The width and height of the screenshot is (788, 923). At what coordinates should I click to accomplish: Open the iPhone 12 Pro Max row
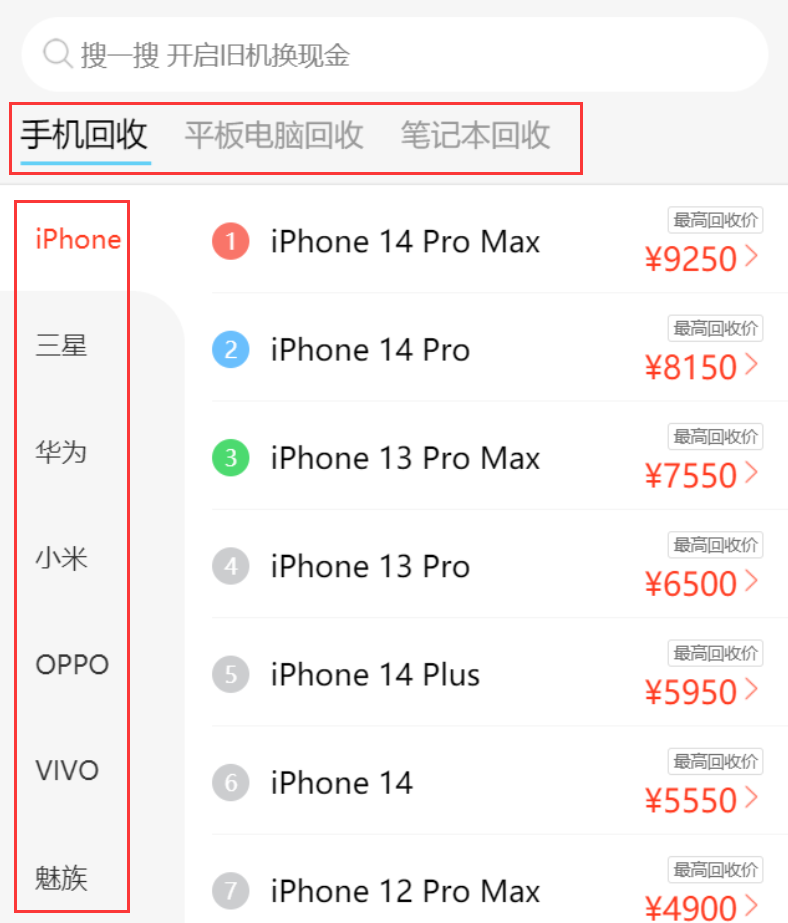coord(486,891)
